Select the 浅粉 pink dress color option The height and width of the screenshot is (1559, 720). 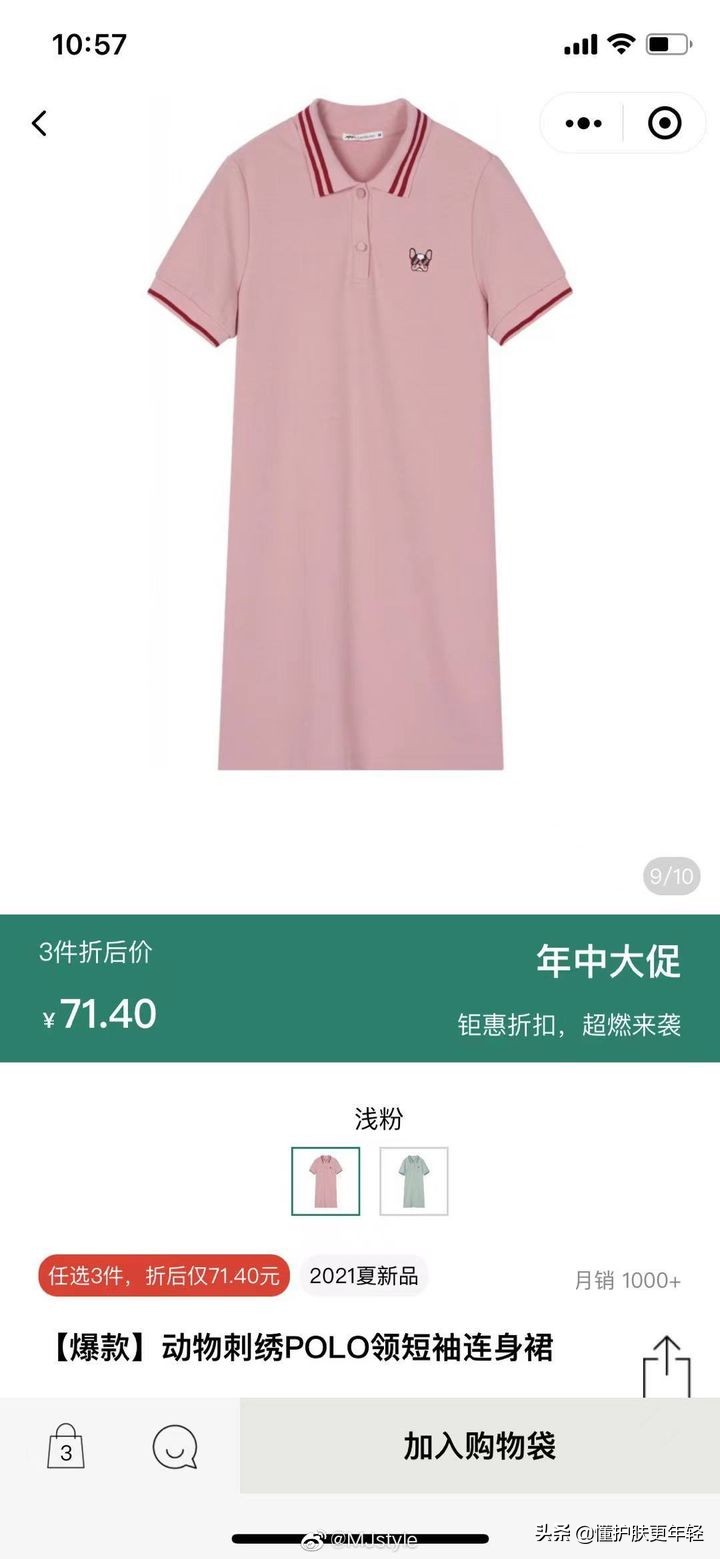pos(327,1181)
